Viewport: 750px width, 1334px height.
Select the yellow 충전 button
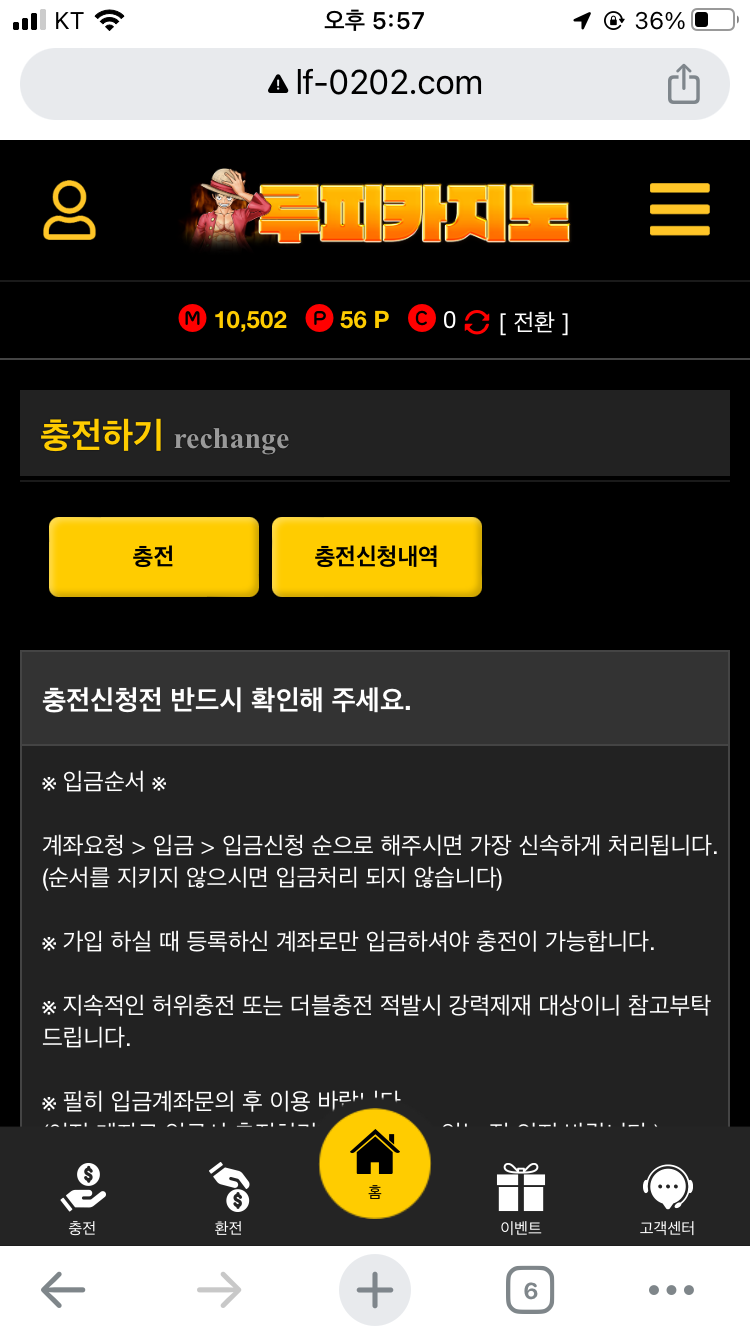pos(154,557)
